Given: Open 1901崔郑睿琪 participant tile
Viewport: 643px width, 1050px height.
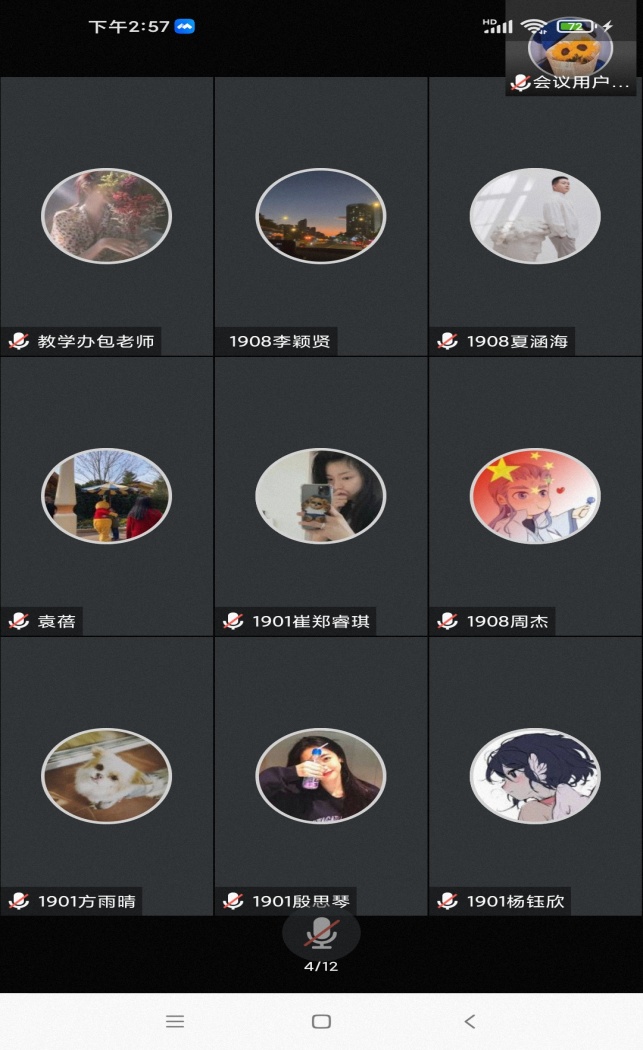Looking at the screenshot, I should coord(321,497).
